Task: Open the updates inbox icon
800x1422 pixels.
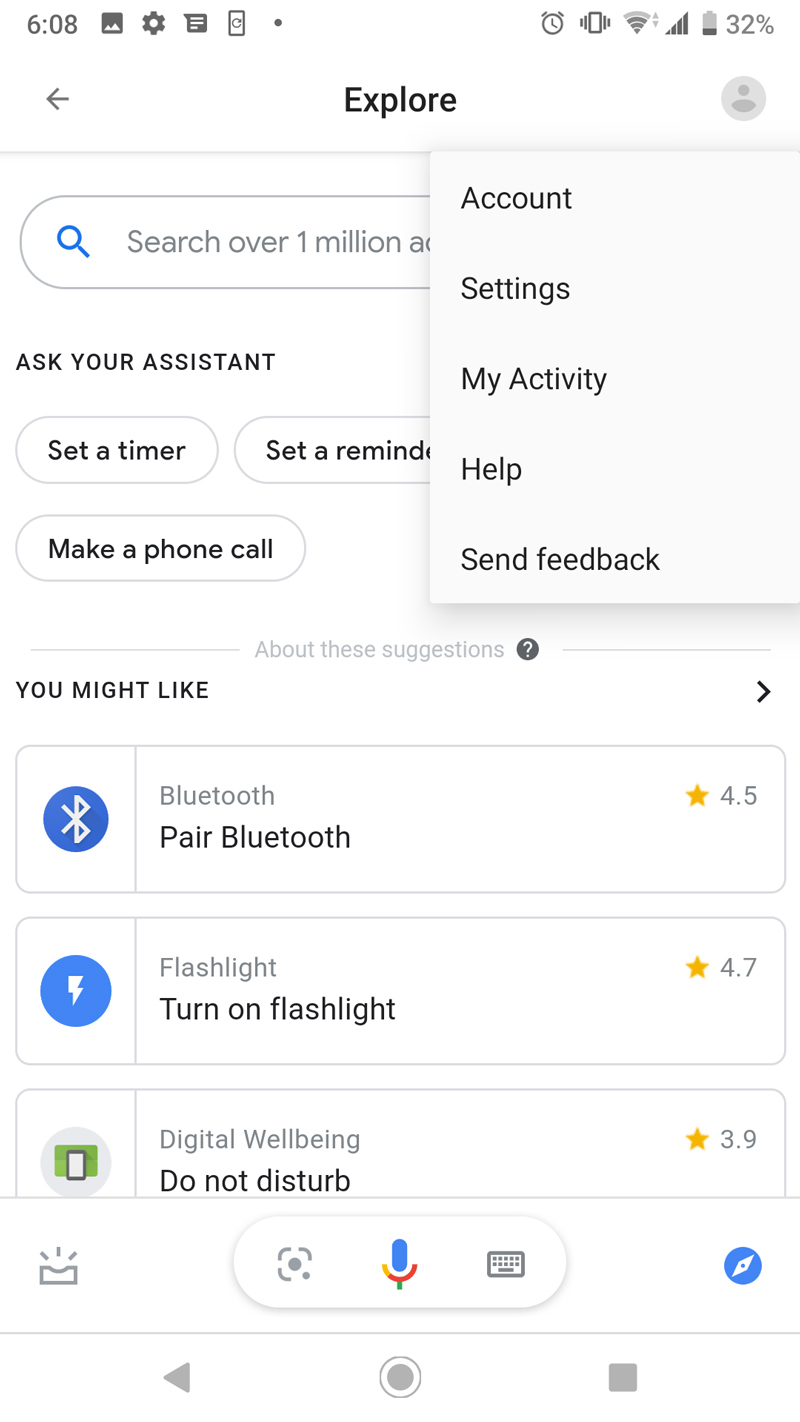Action: coord(58,1266)
